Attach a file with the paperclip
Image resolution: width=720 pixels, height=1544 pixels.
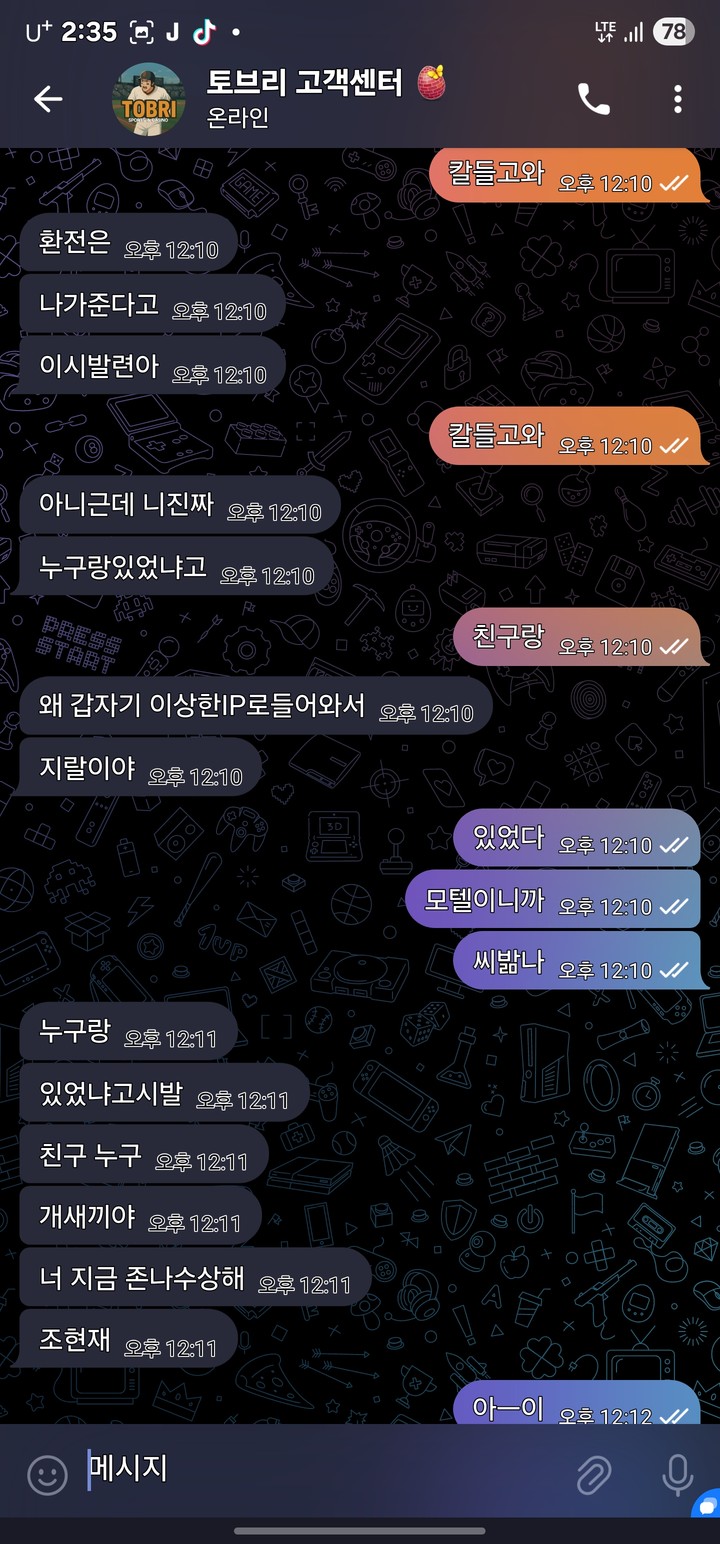(x=594, y=1474)
